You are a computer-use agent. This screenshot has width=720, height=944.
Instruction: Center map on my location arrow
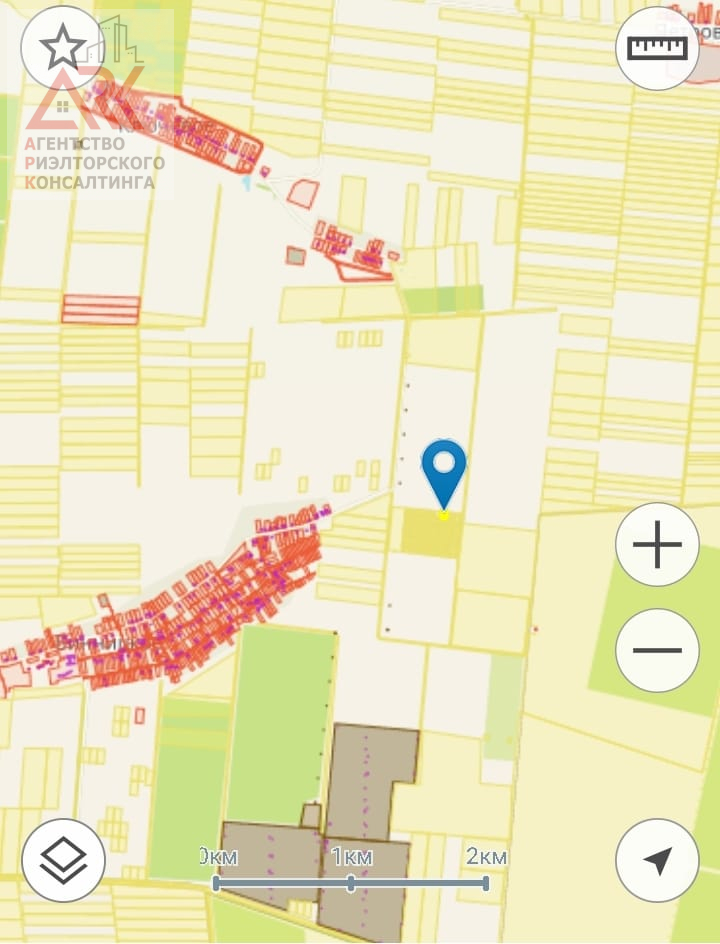tap(657, 860)
